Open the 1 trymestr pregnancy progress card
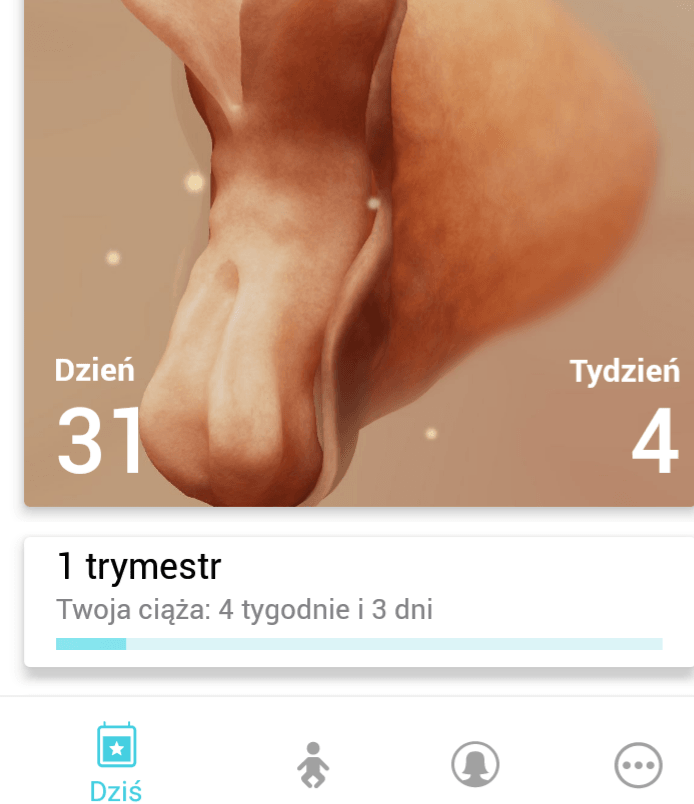This screenshot has height=804, width=694. 358,601
